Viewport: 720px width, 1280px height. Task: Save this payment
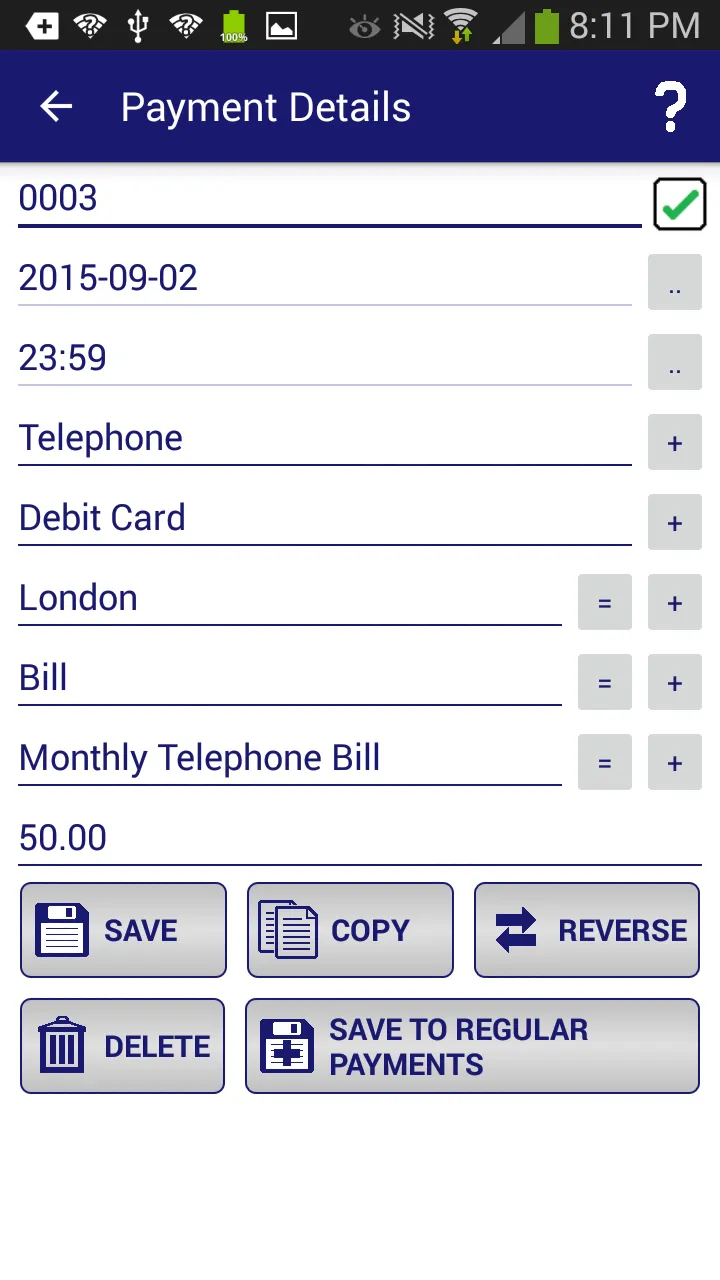[123, 930]
